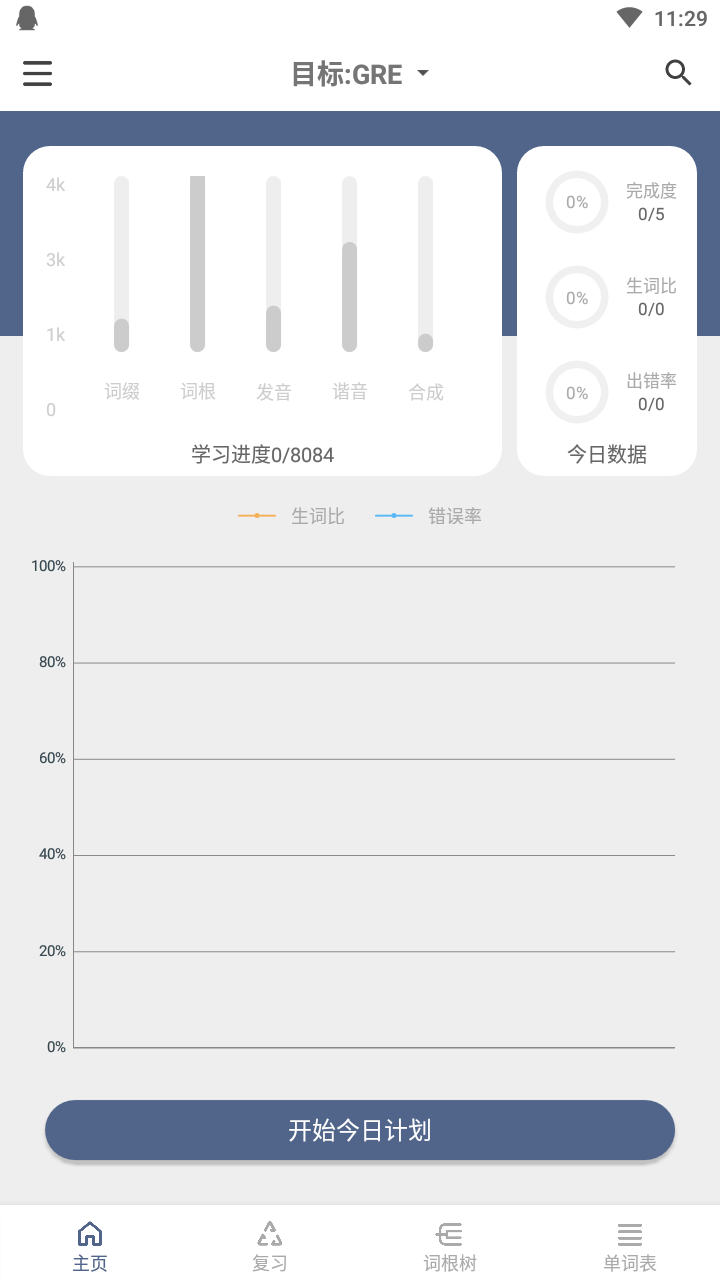Switch to the 单词表 tab
Screen dimensions: 720x1280
click(x=629, y=1245)
